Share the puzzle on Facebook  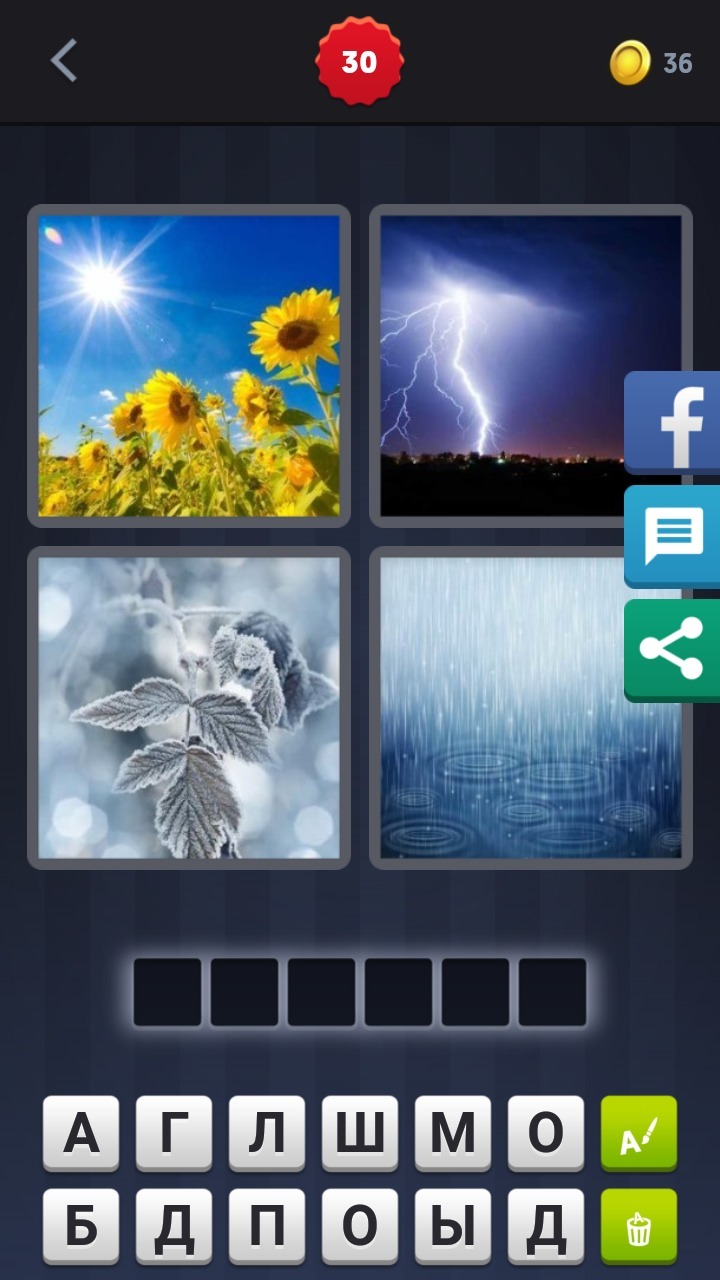673,421
